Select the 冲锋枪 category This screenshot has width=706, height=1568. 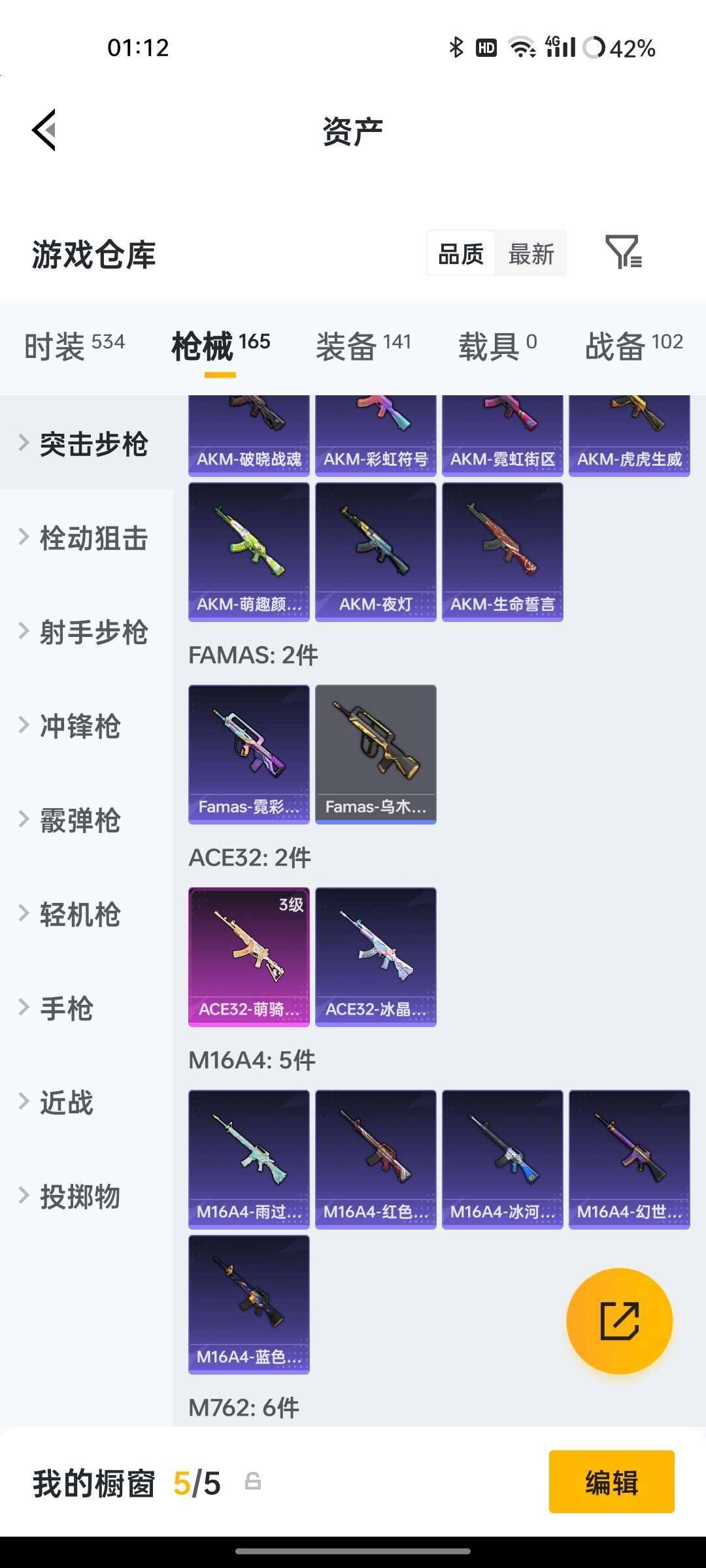click(x=80, y=726)
